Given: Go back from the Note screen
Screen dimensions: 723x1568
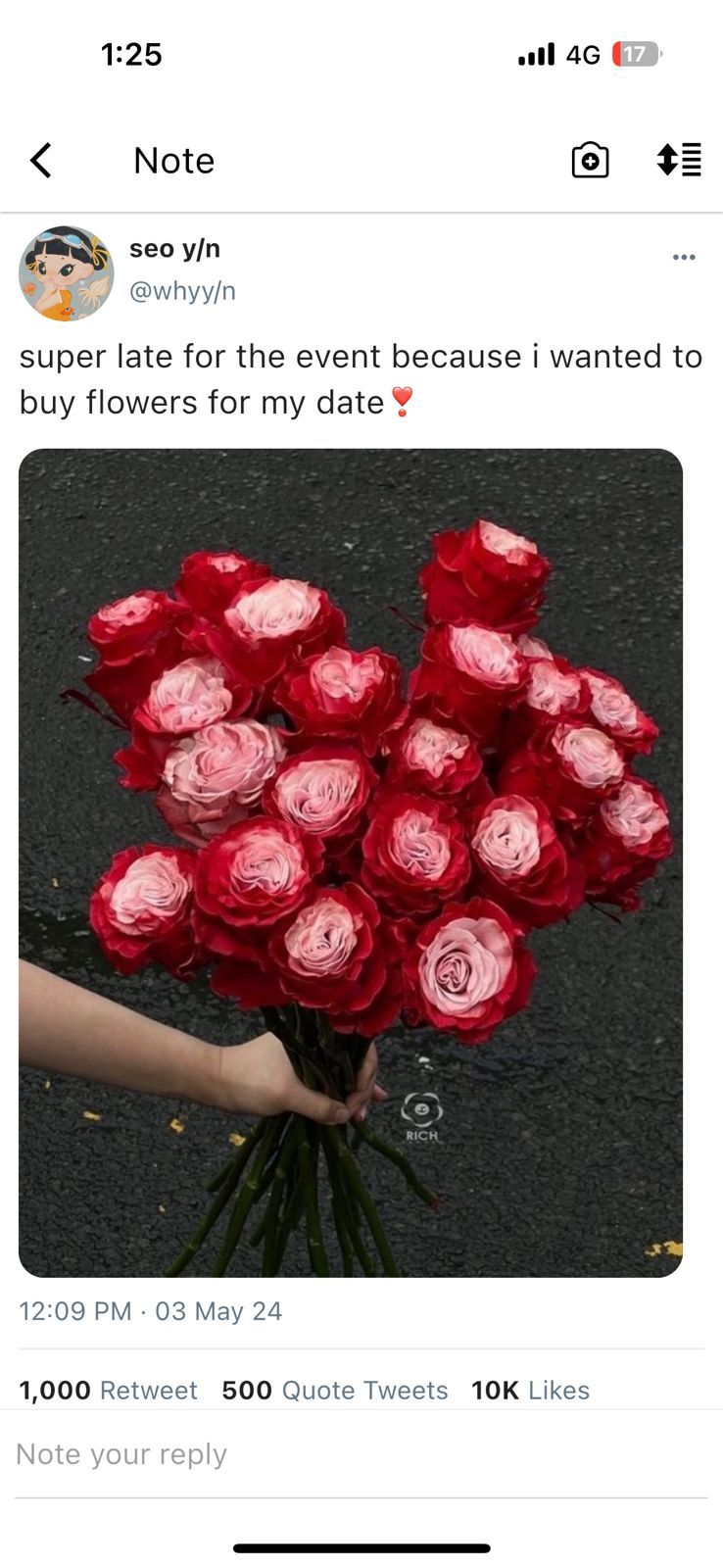Looking at the screenshot, I should (41, 160).
